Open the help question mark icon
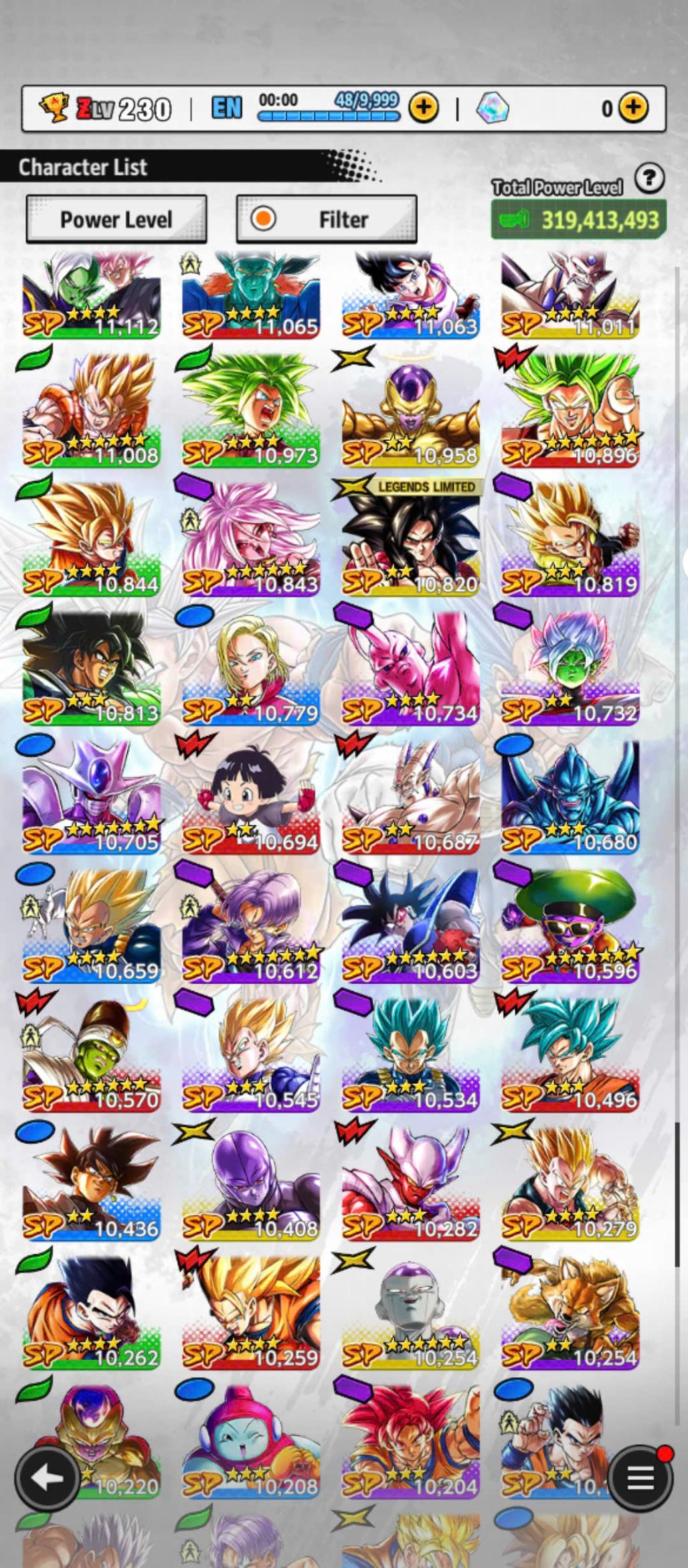The height and width of the screenshot is (1568, 688). [649, 178]
